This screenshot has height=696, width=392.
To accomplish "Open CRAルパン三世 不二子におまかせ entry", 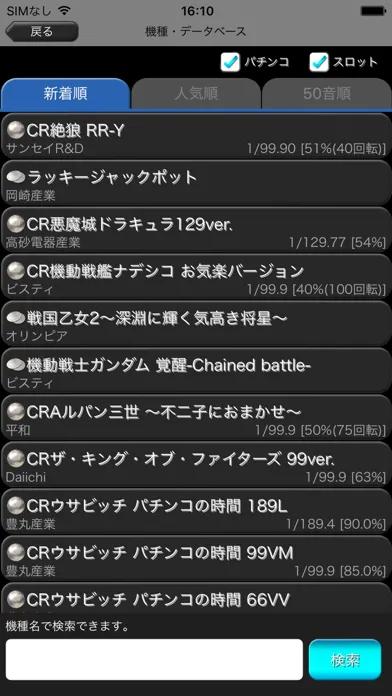I will [196, 418].
